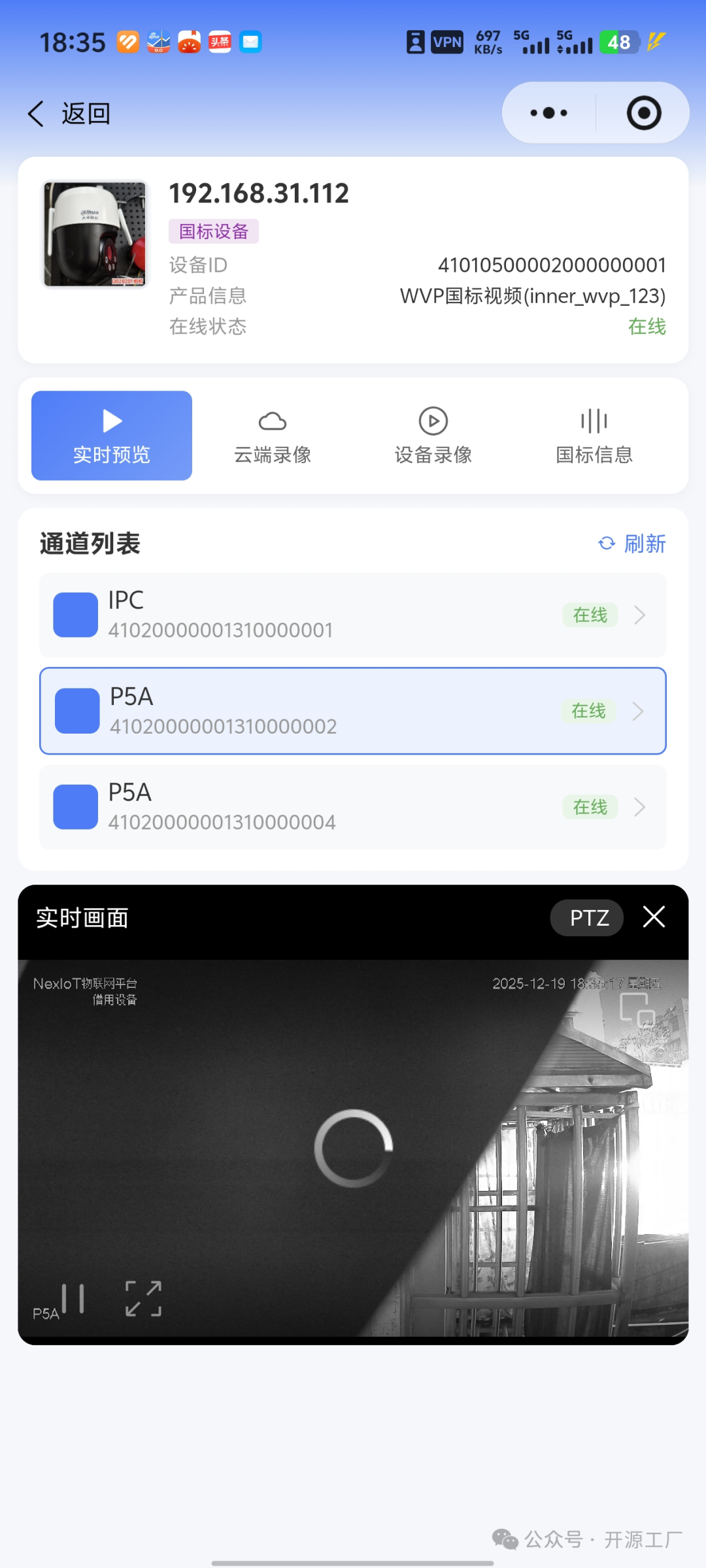706x1568 pixels.
Task: Open the more options ellipsis menu
Action: 547,112
